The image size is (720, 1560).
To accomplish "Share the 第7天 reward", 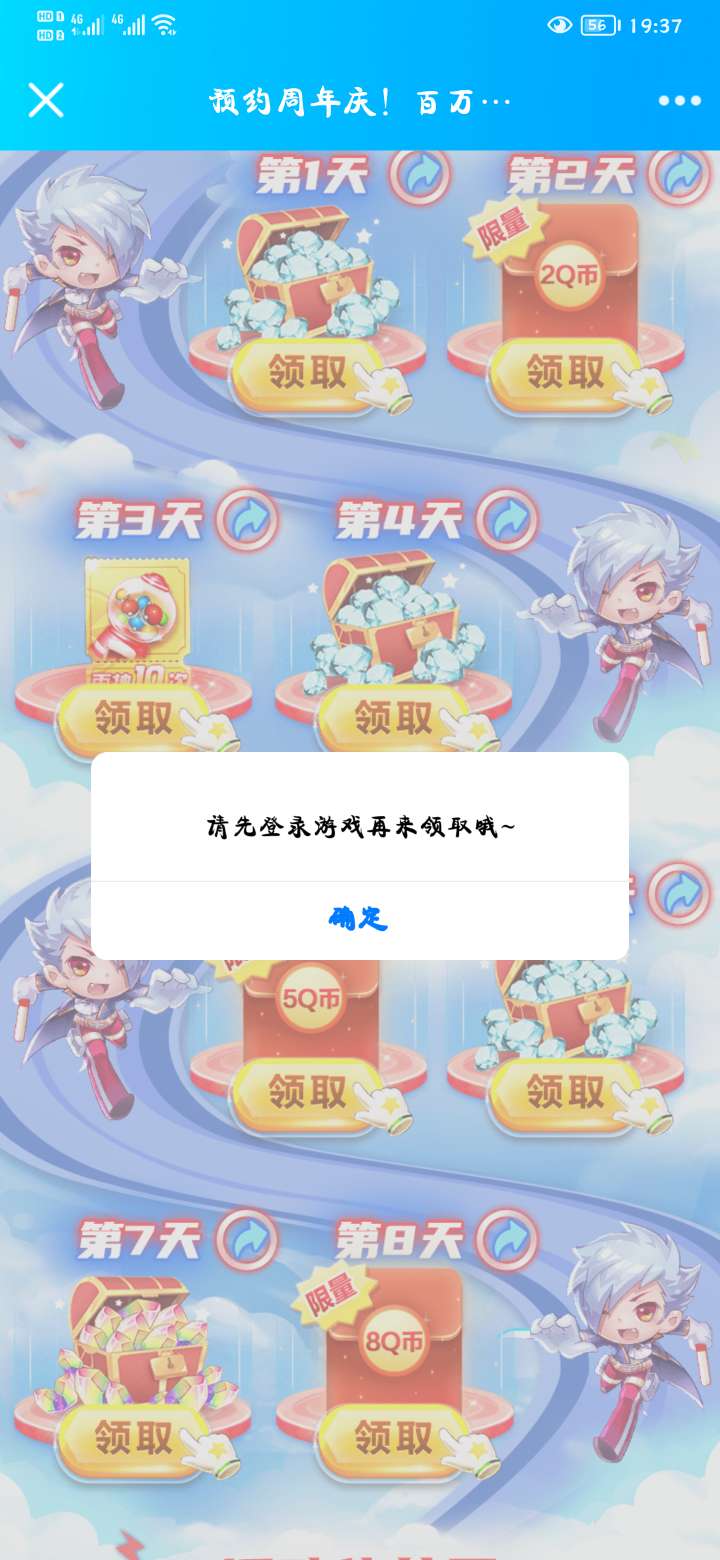I will [x=247, y=1240].
